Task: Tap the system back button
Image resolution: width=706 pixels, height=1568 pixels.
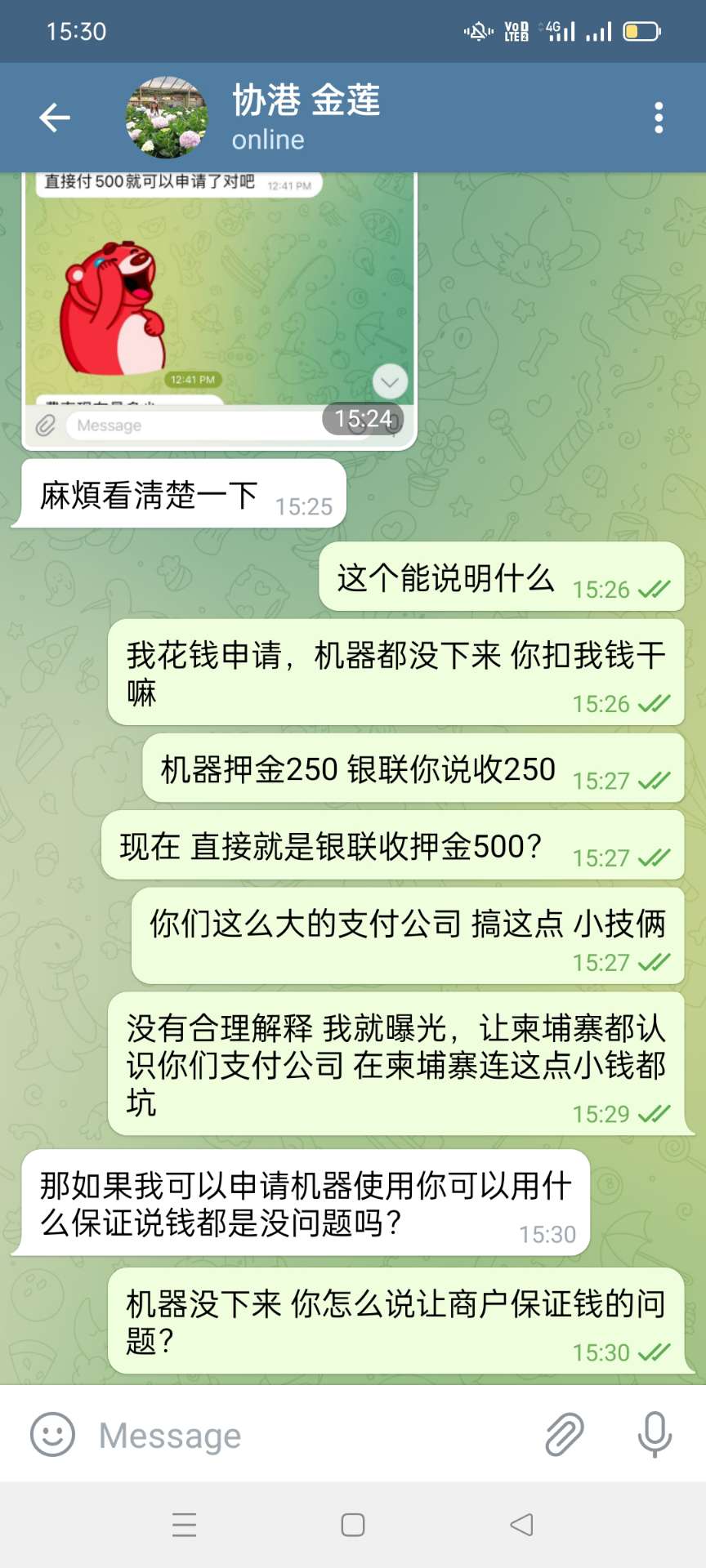Action: coord(521,1525)
